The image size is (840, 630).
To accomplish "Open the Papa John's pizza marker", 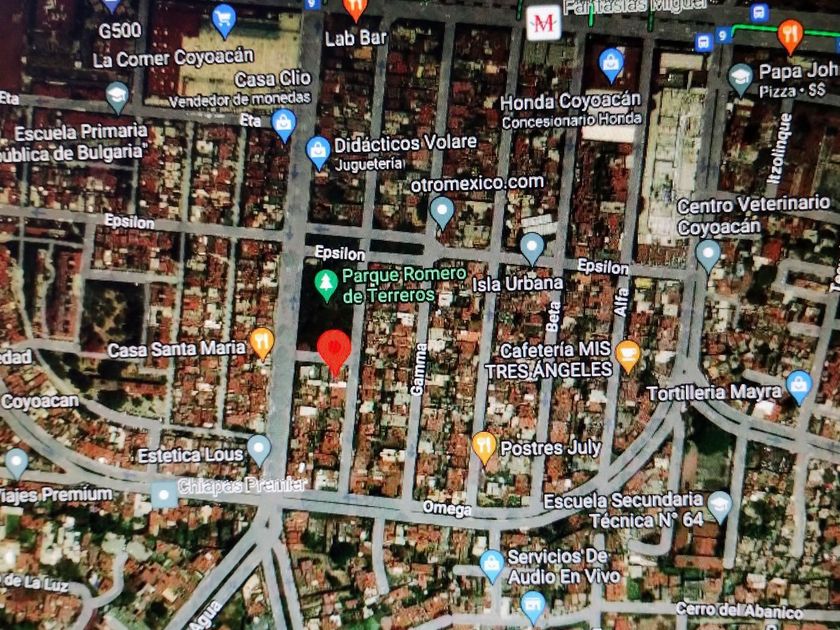I will click(x=740, y=80).
